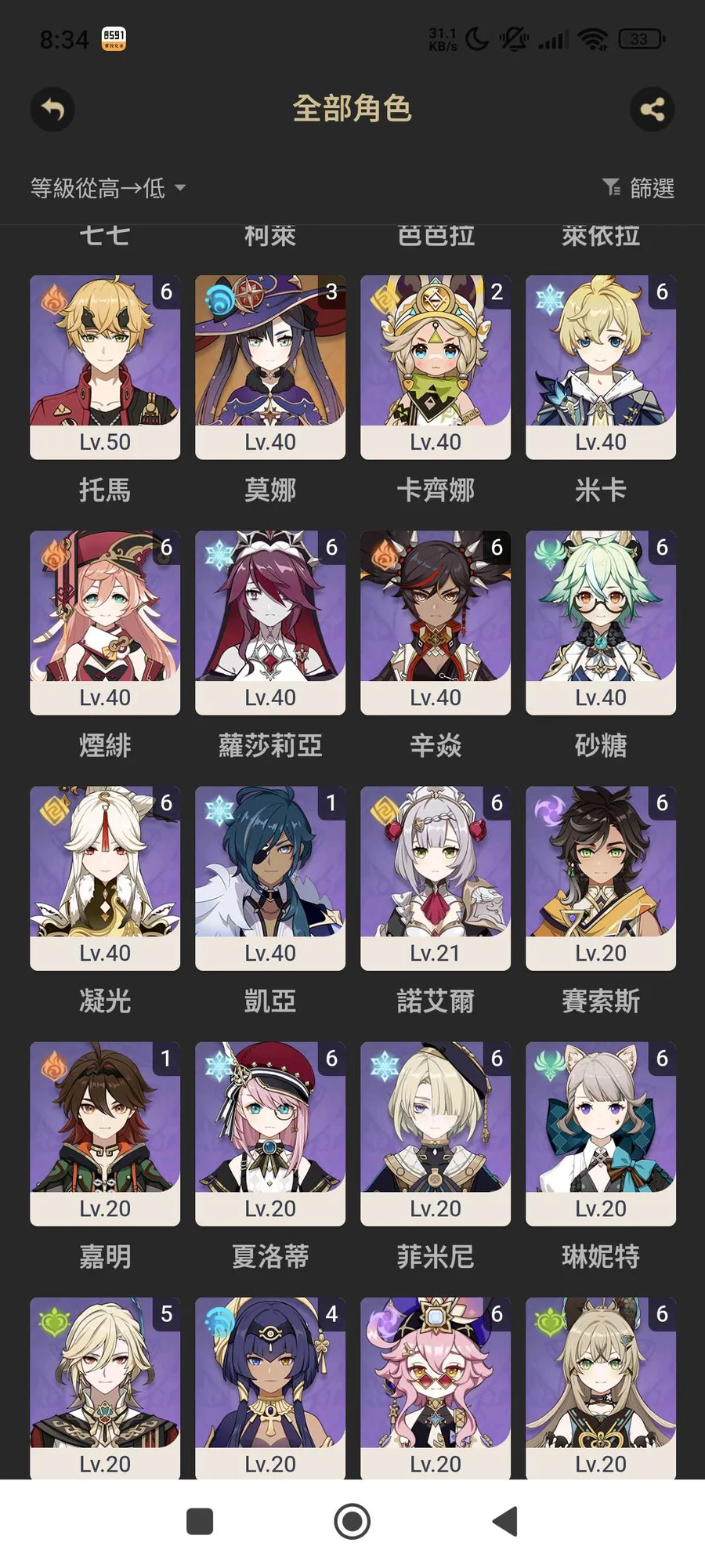Open the 等級從高→低 sort dropdown
705x1568 pixels.
click(108, 188)
